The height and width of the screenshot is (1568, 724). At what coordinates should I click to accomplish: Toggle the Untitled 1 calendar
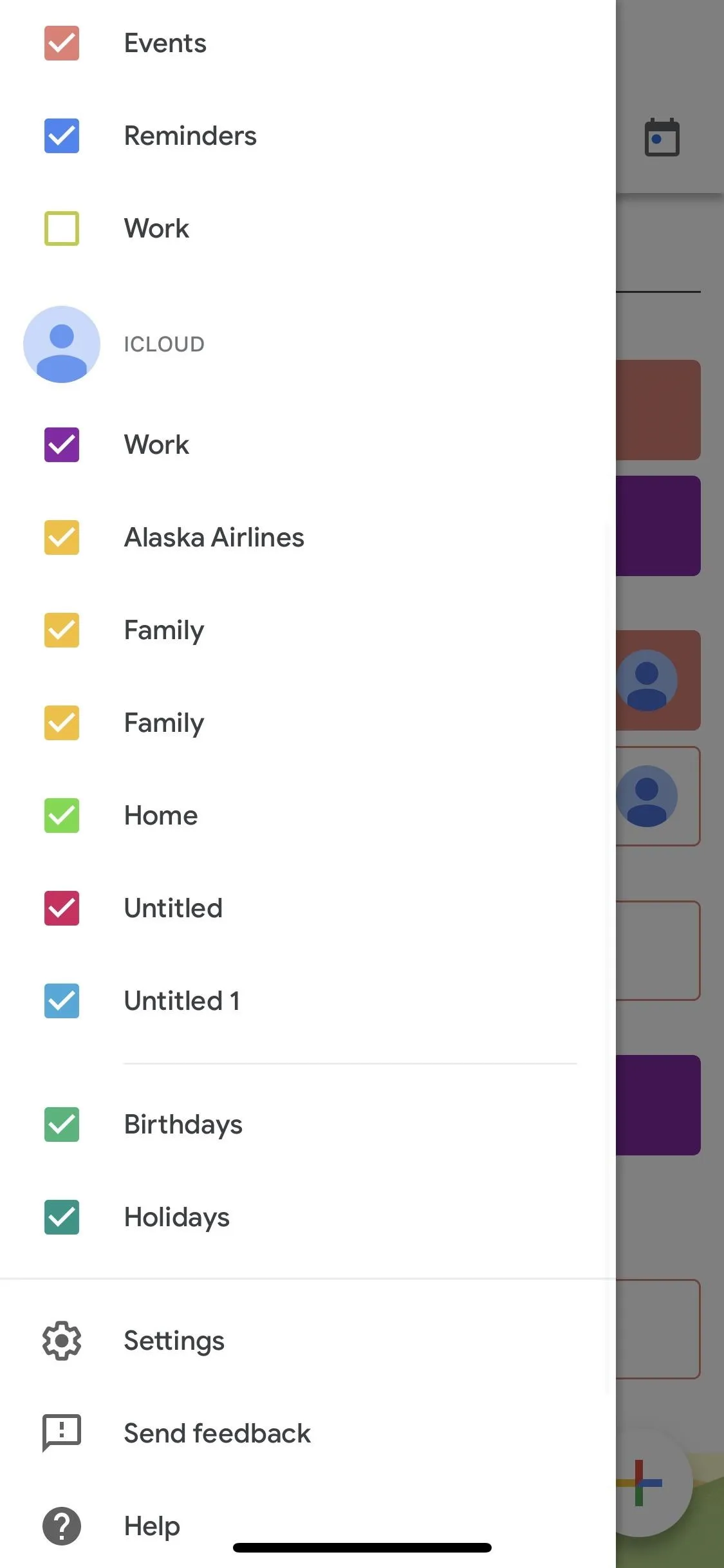[x=62, y=1001]
